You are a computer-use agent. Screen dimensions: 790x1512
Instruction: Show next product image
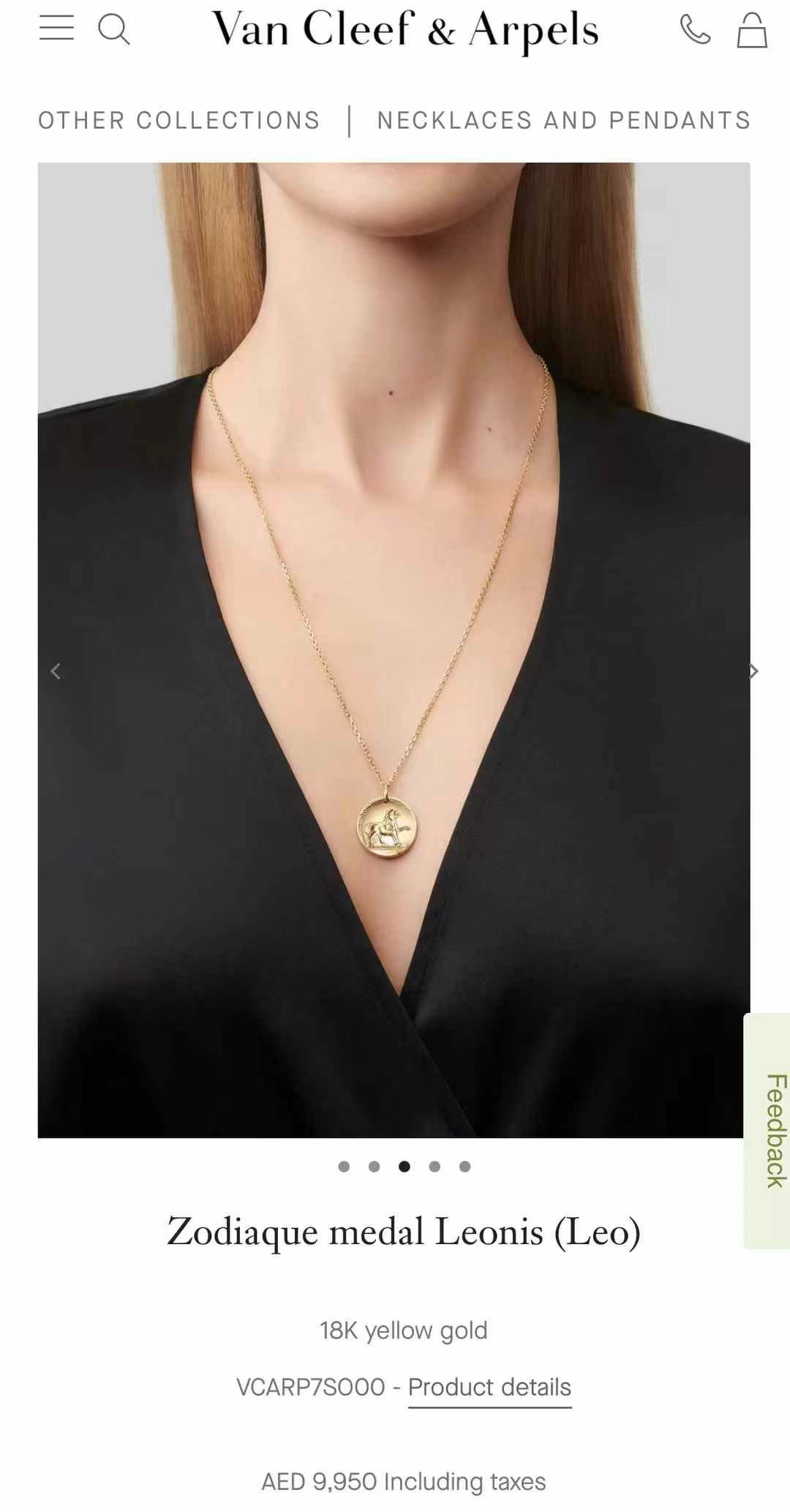pyautogui.click(x=754, y=670)
